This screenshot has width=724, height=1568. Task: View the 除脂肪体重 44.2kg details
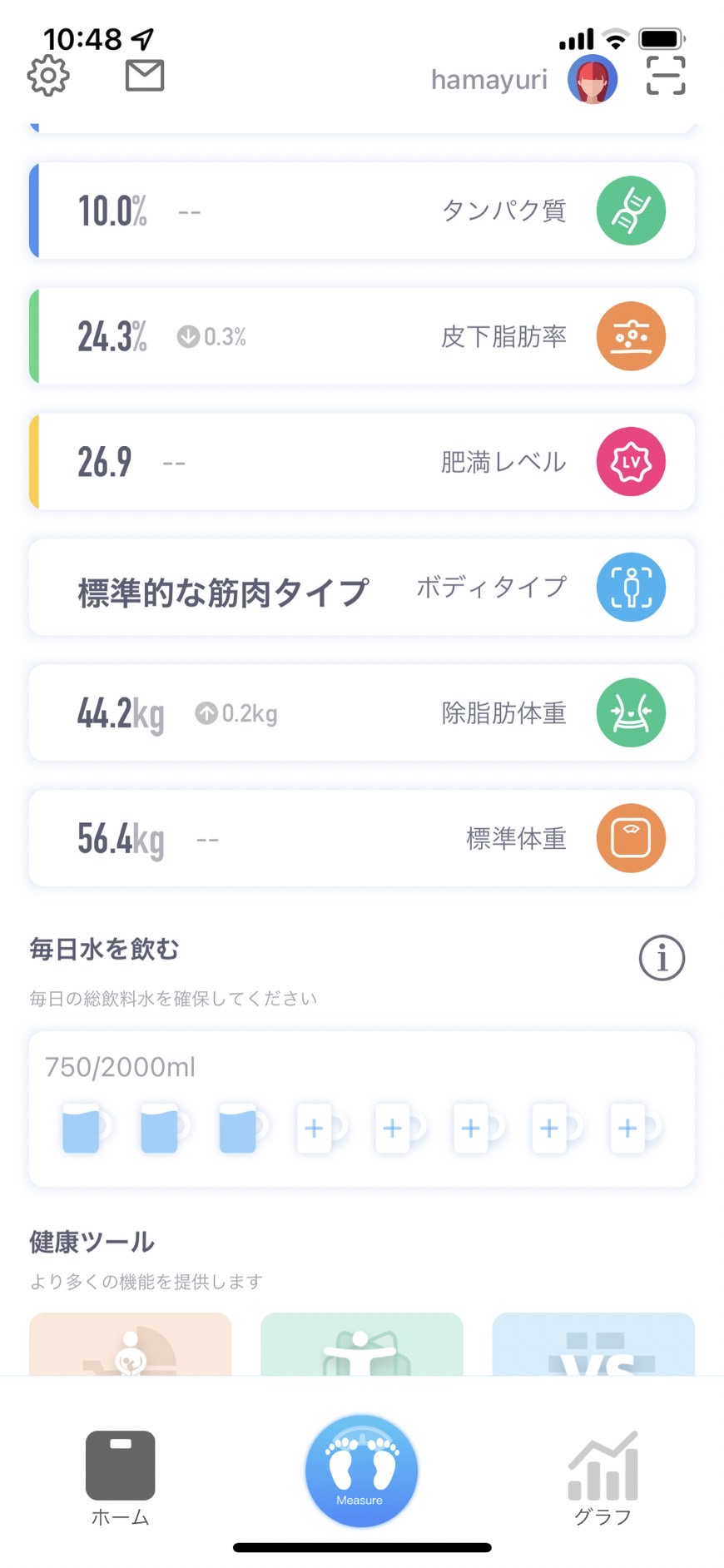coord(362,713)
